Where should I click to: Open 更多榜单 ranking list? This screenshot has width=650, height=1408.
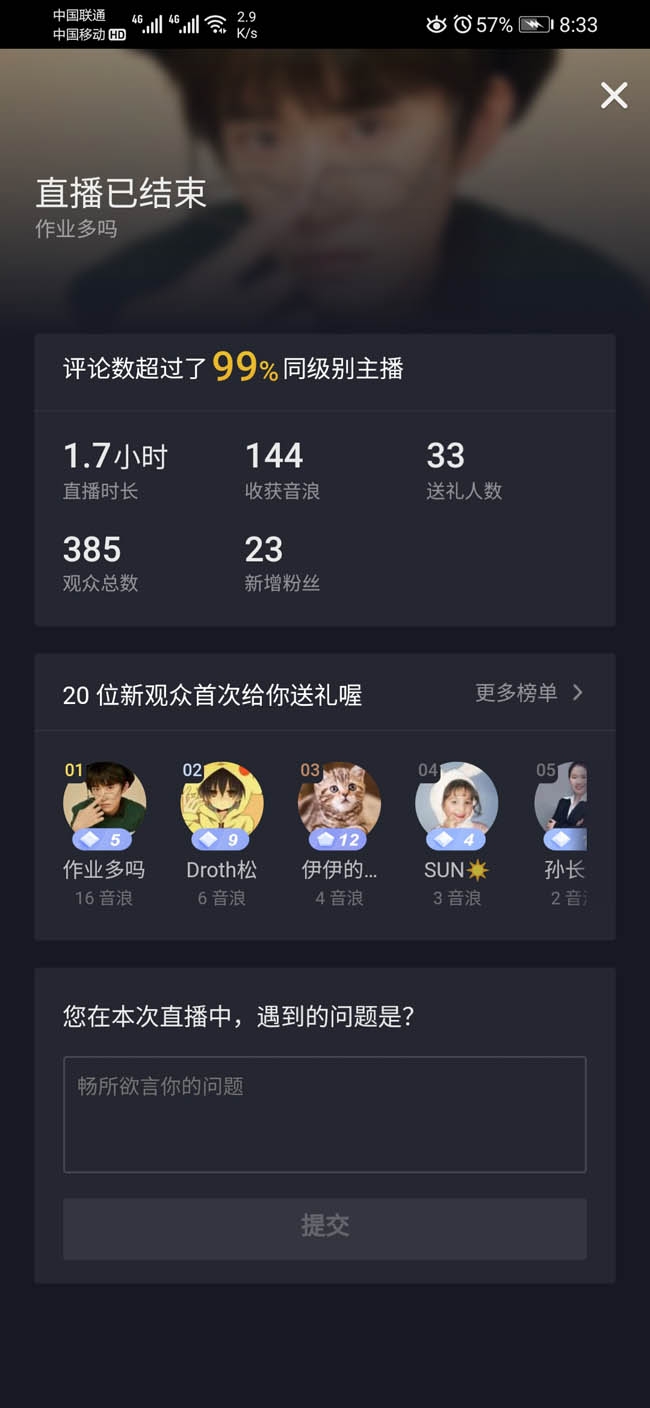pos(528,693)
